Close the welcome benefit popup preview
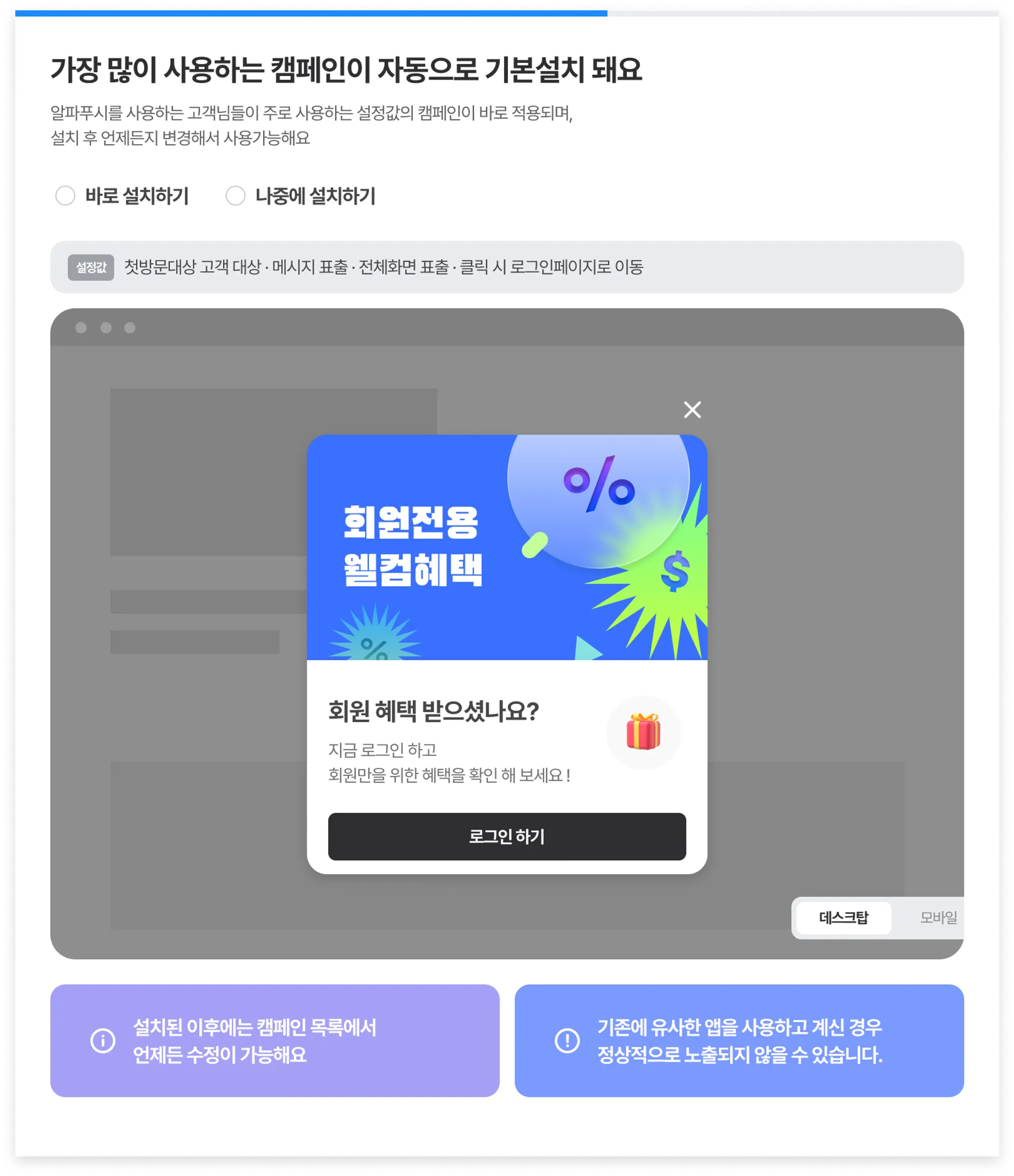 click(692, 410)
